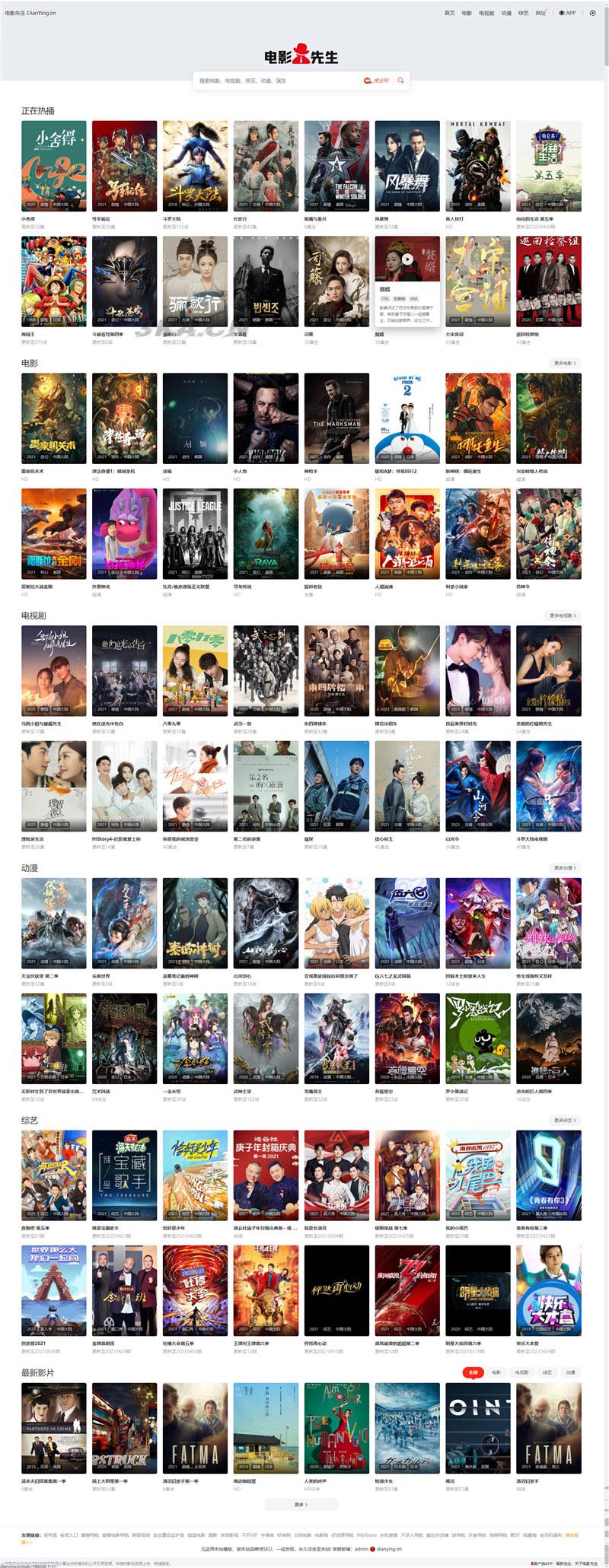Viewport: 609px width, 1568px height.
Task: Tap 更多电视剧 to view more series
Action: (x=564, y=615)
